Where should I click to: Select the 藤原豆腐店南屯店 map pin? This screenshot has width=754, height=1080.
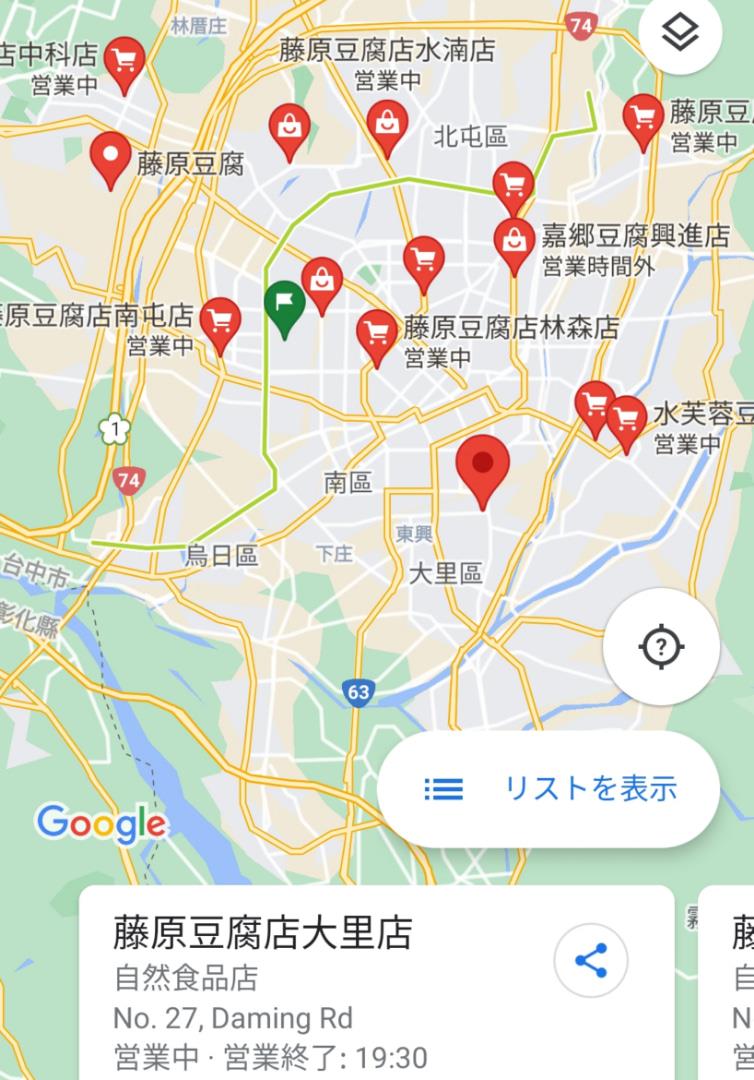point(221,321)
